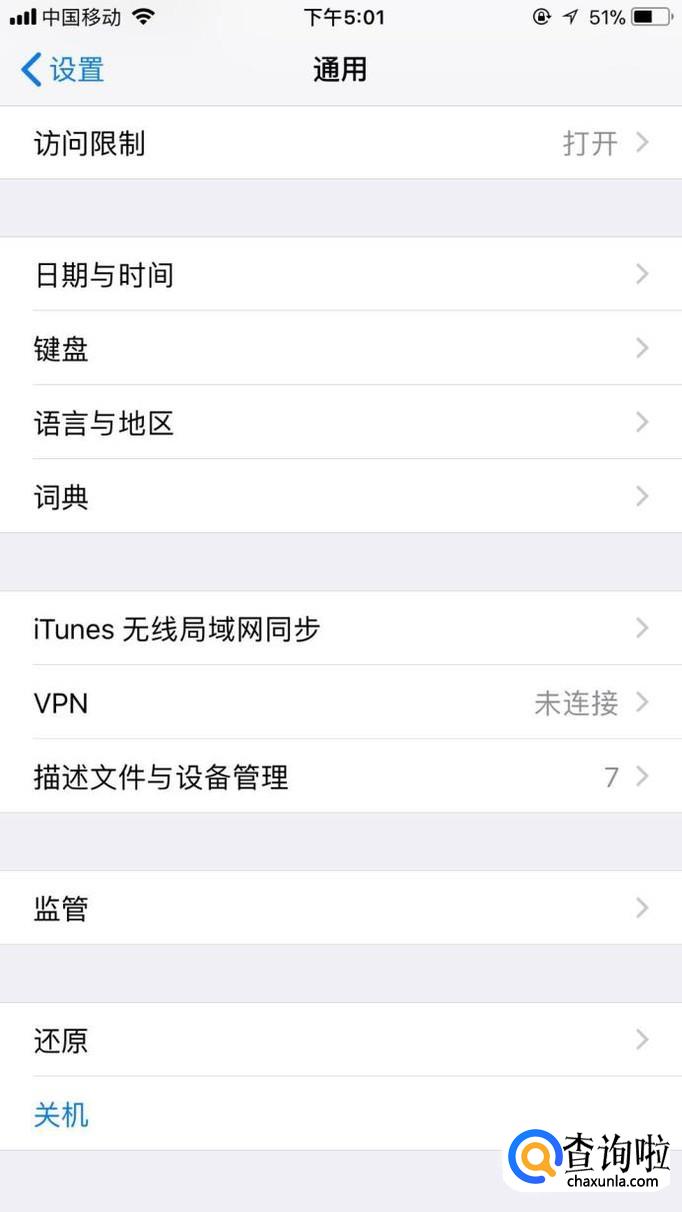
Task: Open 日期与时间 settings
Action: [x=340, y=274]
